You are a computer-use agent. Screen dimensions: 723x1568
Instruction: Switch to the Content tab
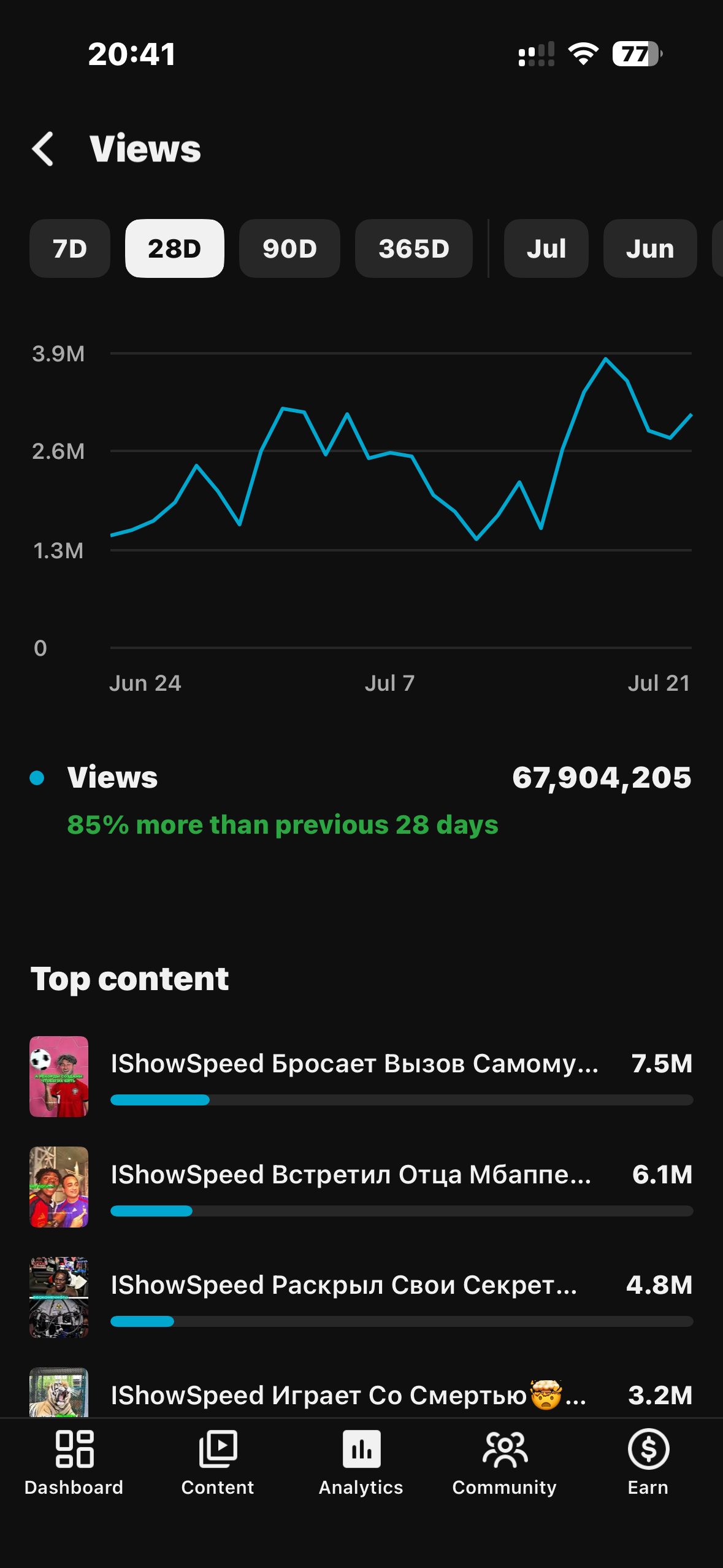coord(218,1463)
